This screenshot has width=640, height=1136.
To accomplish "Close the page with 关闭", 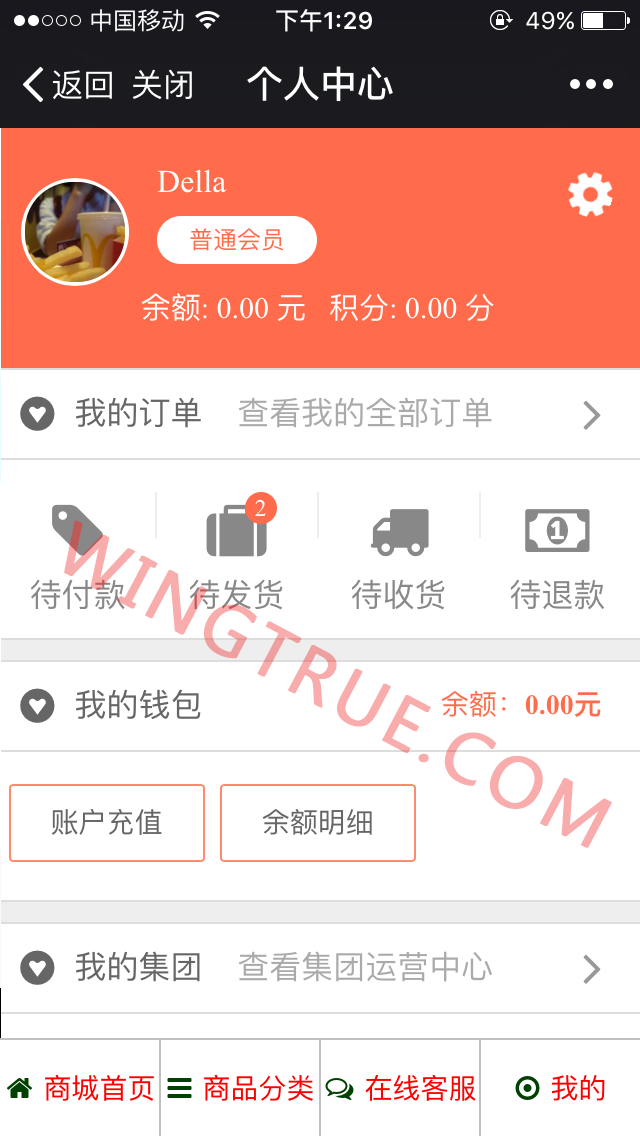I will coord(162,85).
